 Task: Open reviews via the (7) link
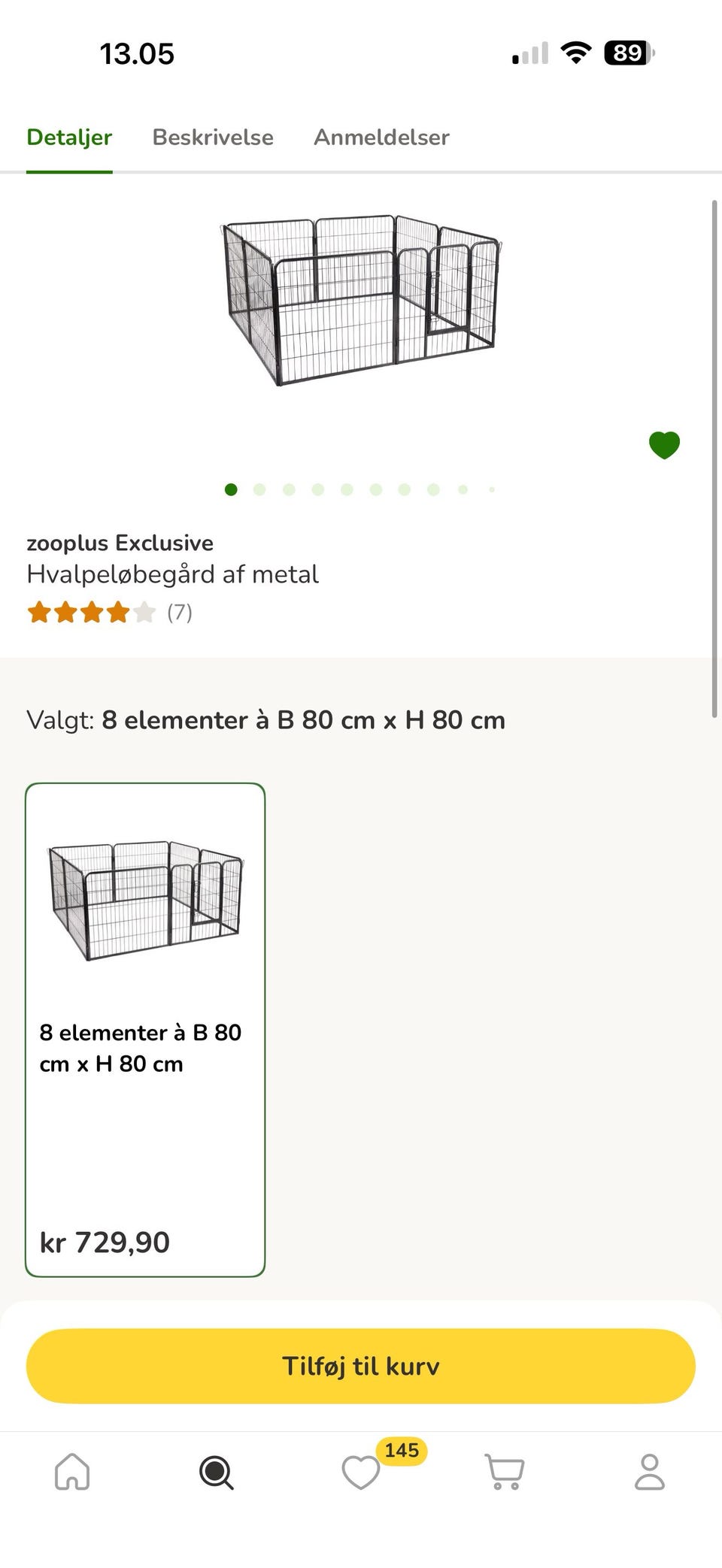point(180,613)
